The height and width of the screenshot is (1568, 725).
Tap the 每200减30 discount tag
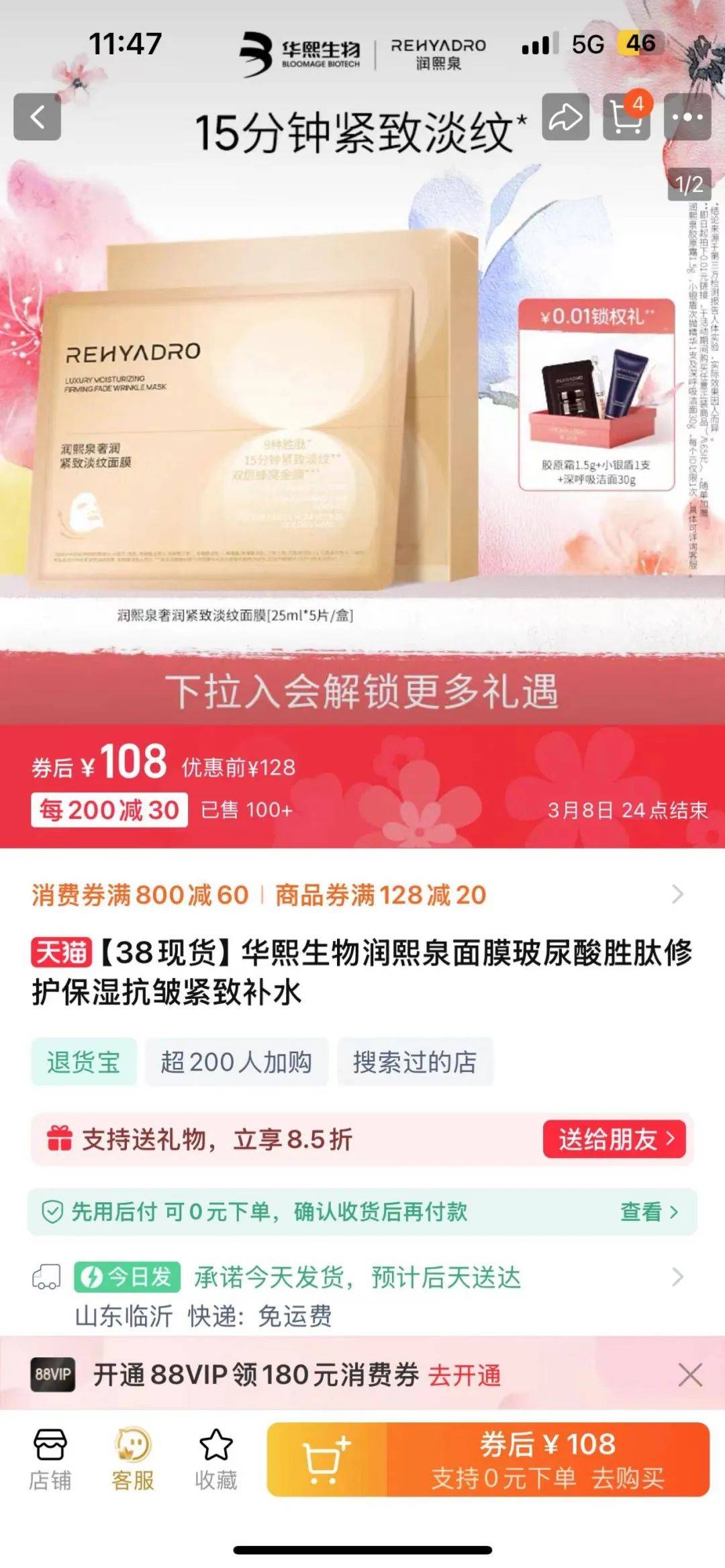coord(109,810)
